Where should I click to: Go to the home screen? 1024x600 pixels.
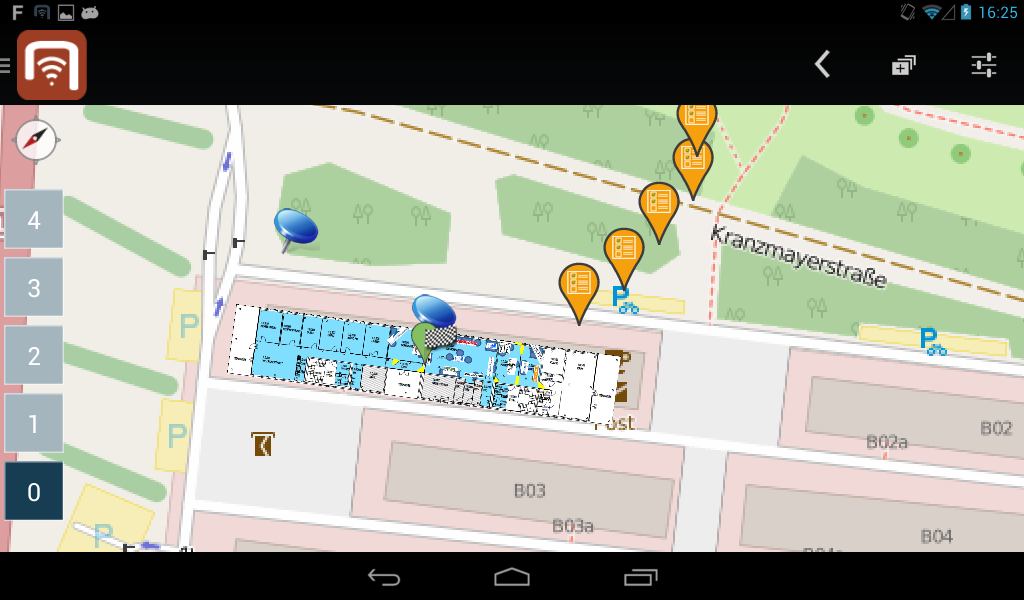[512, 577]
